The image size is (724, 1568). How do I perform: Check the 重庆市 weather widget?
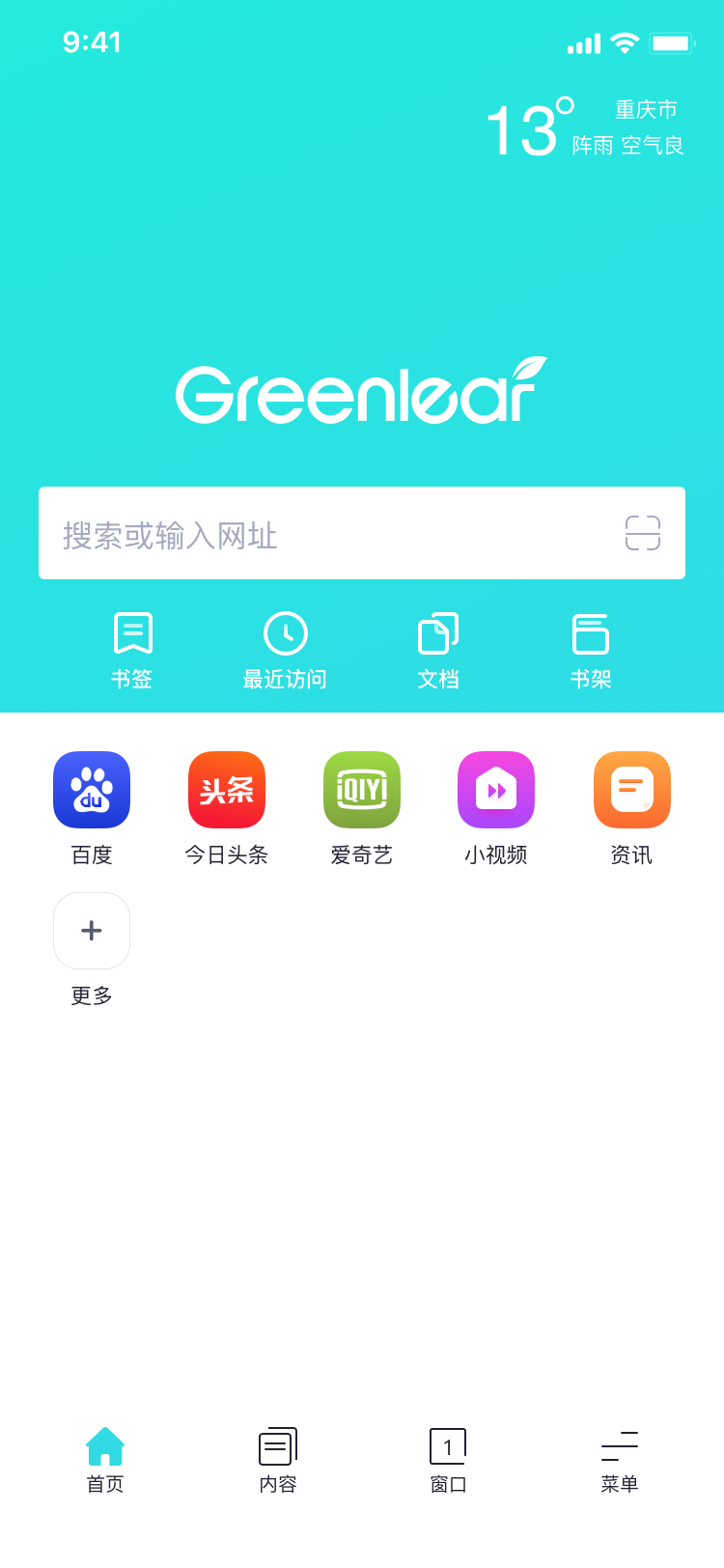tap(584, 128)
